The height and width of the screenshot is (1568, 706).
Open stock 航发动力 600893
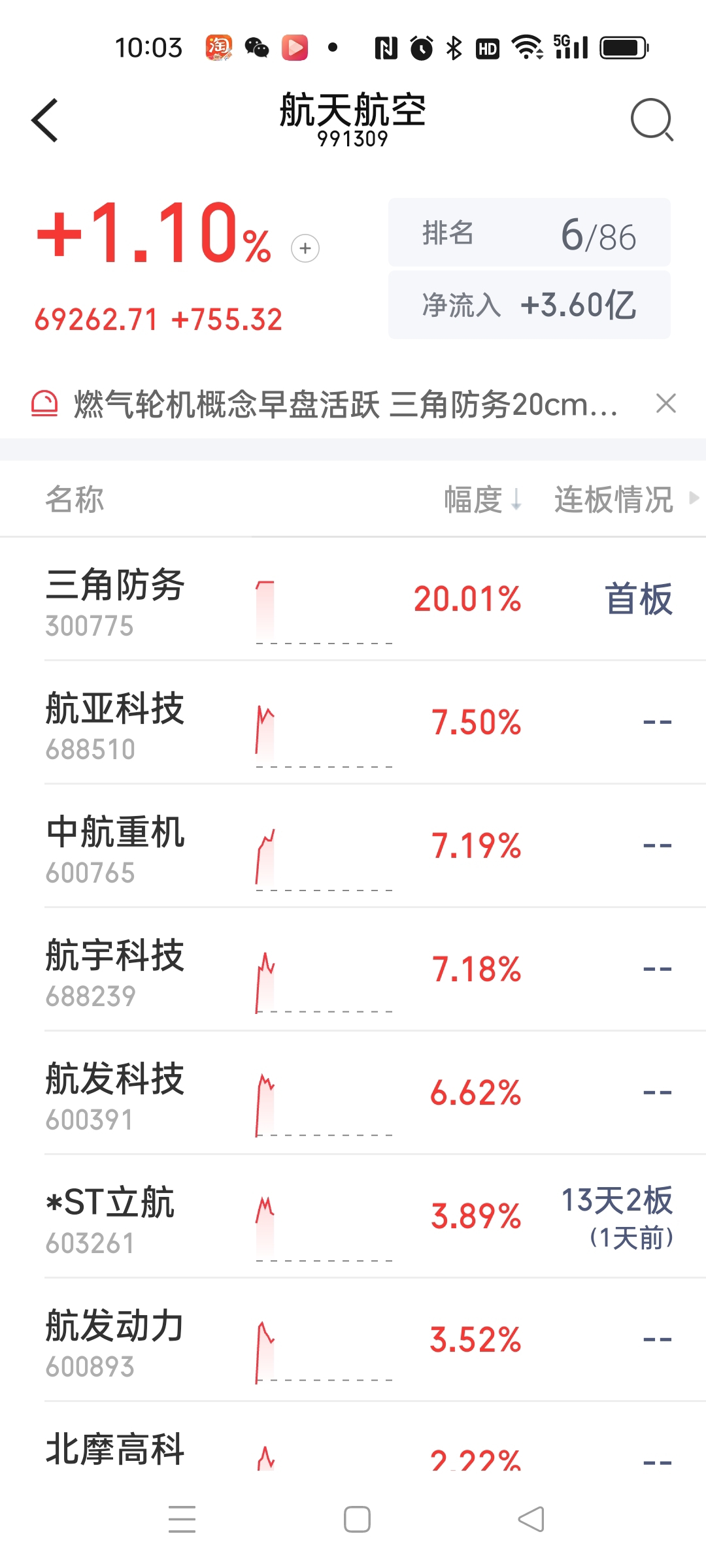[115, 1340]
